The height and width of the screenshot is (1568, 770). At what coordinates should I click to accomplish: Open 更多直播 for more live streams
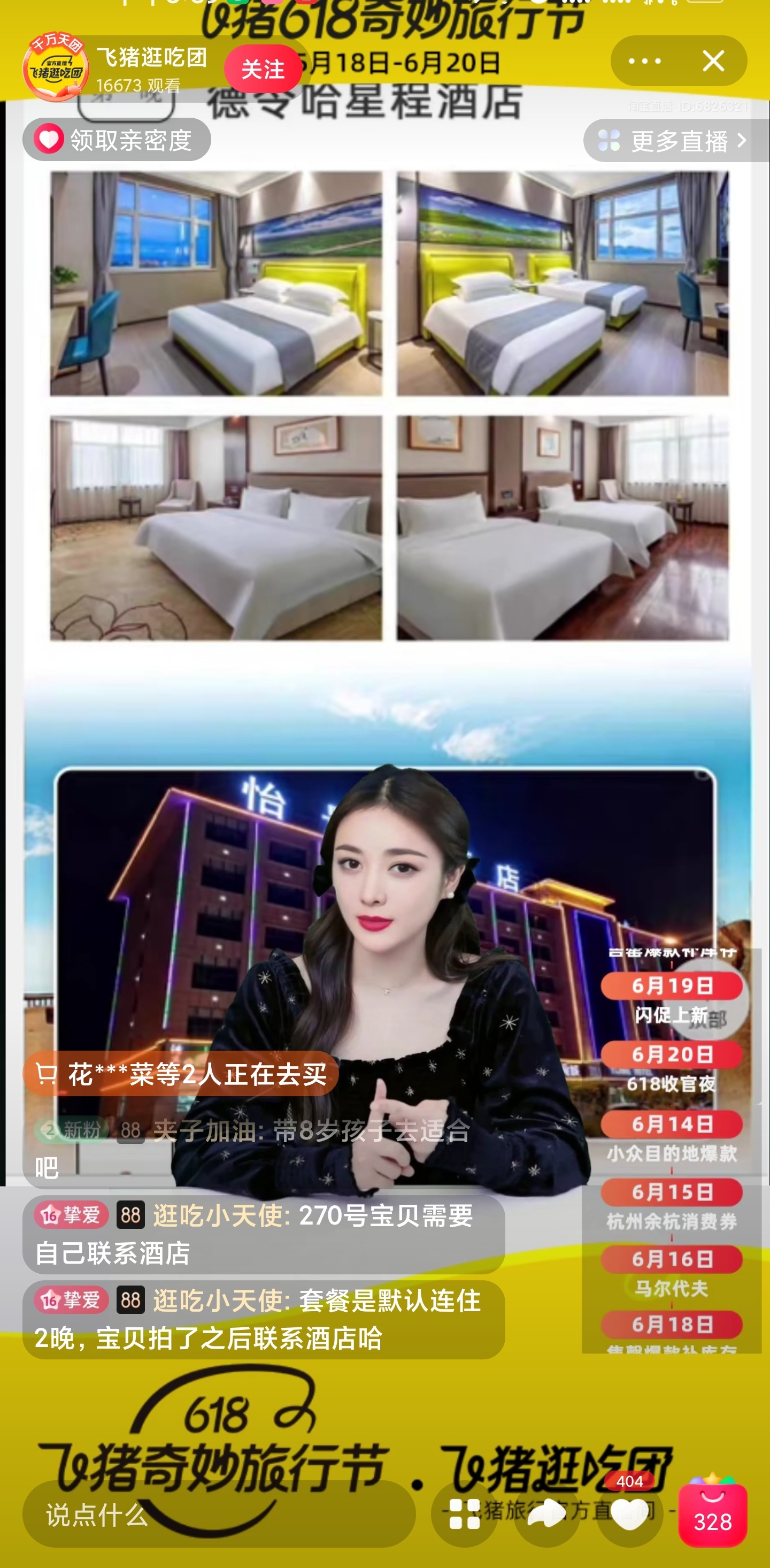pos(676,141)
